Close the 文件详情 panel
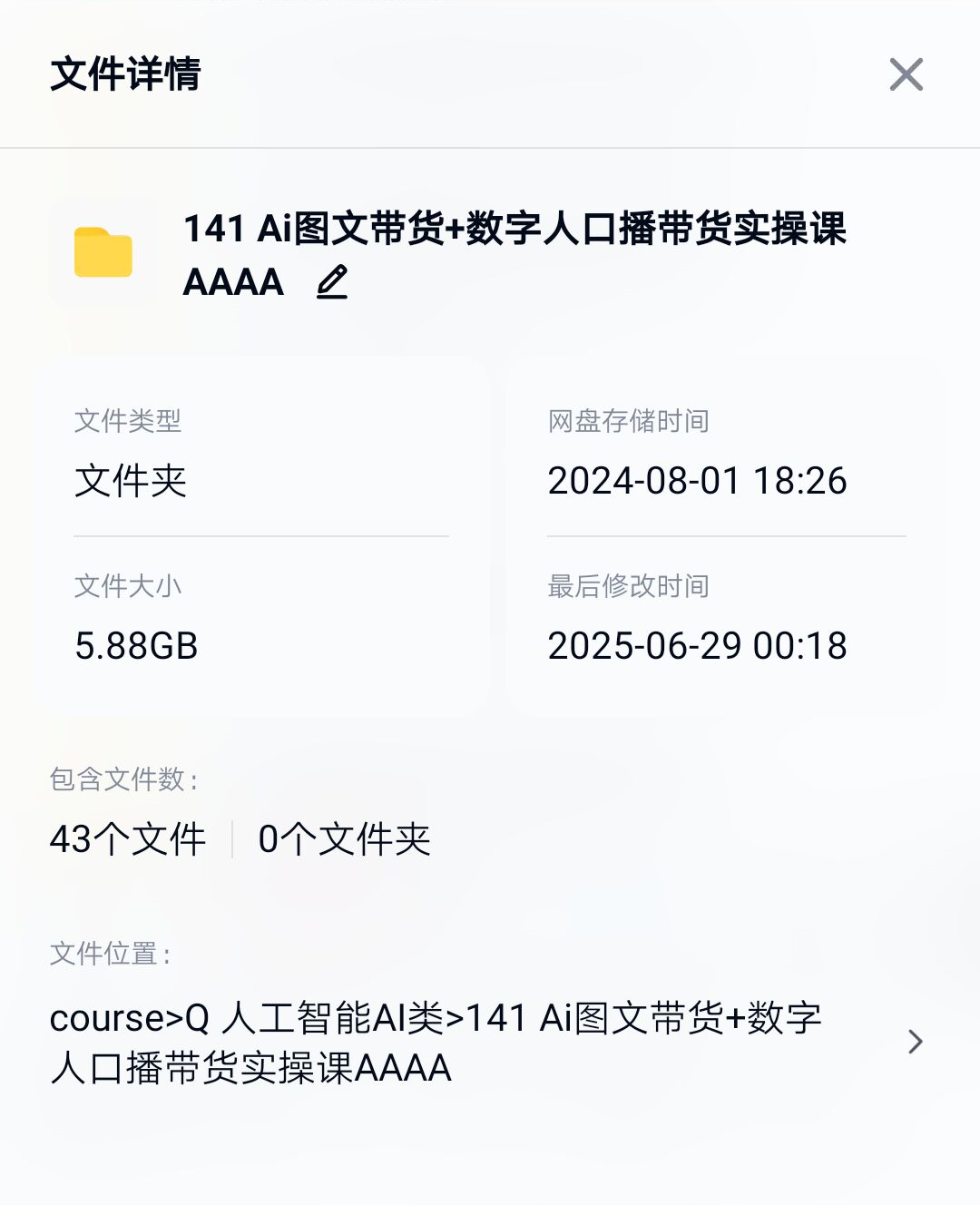The height and width of the screenshot is (1205, 980). click(x=906, y=74)
